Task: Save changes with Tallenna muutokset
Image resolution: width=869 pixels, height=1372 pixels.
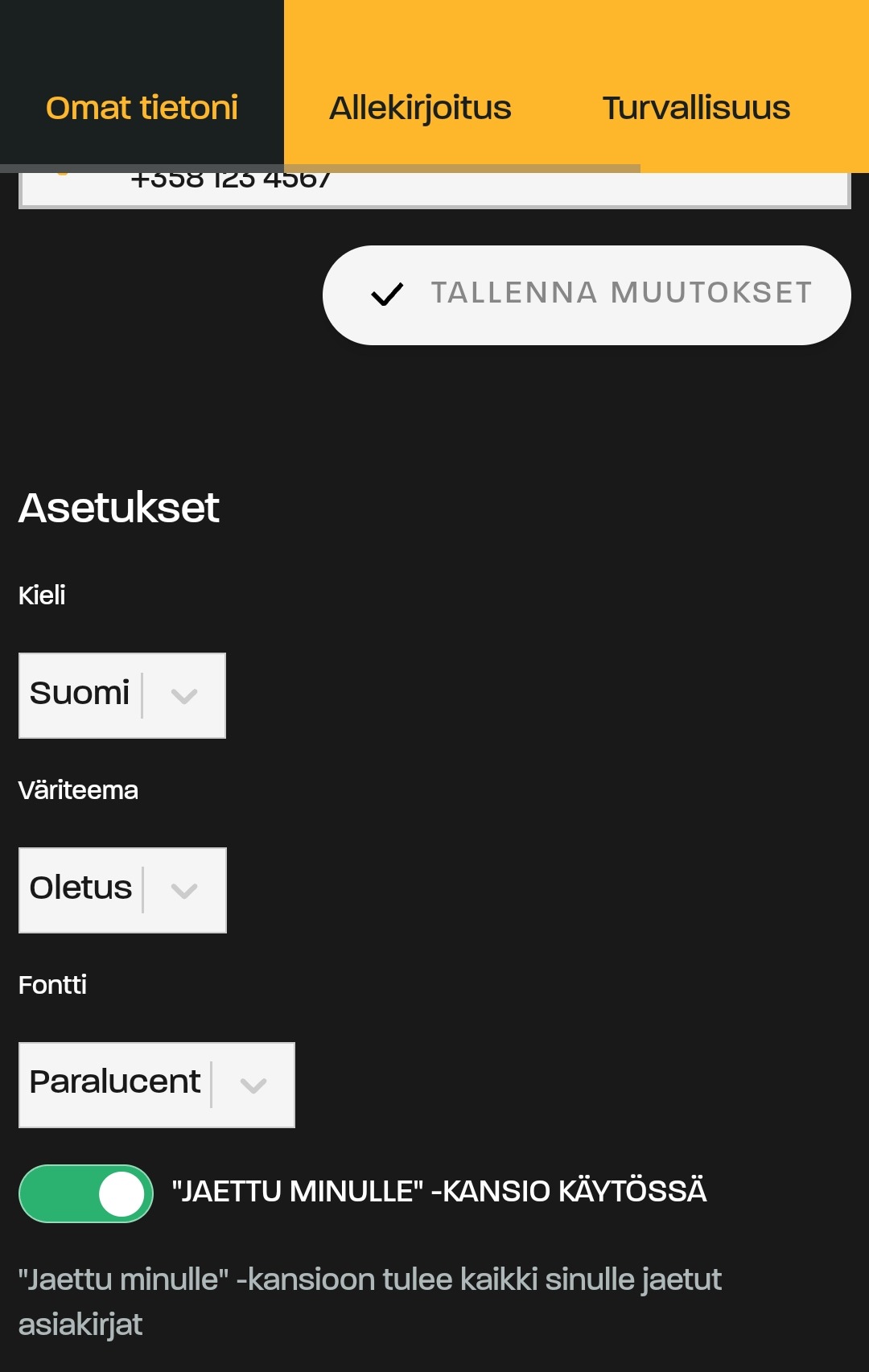Action: click(587, 295)
